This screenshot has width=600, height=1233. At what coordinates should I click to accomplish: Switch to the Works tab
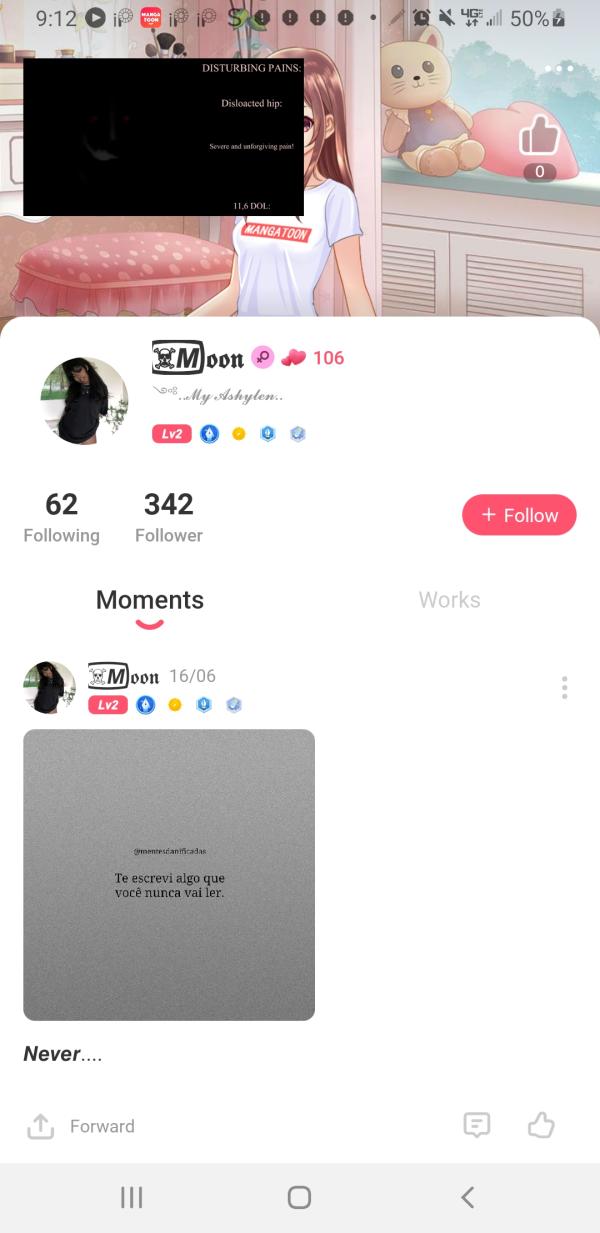click(x=449, y=600)
